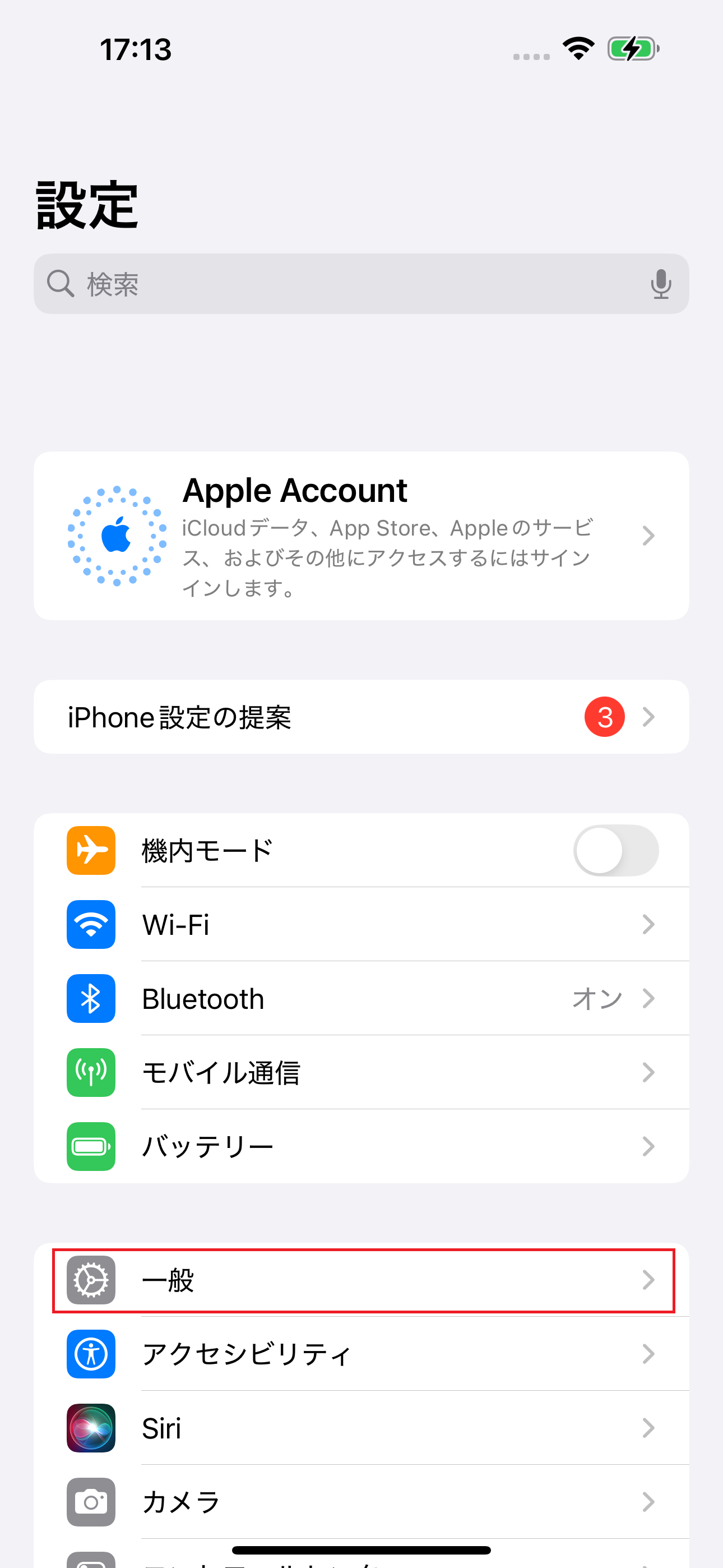Open Bluetooth details using the arrow
This screenshot has height=1568, width=723.
pos(649,998)
